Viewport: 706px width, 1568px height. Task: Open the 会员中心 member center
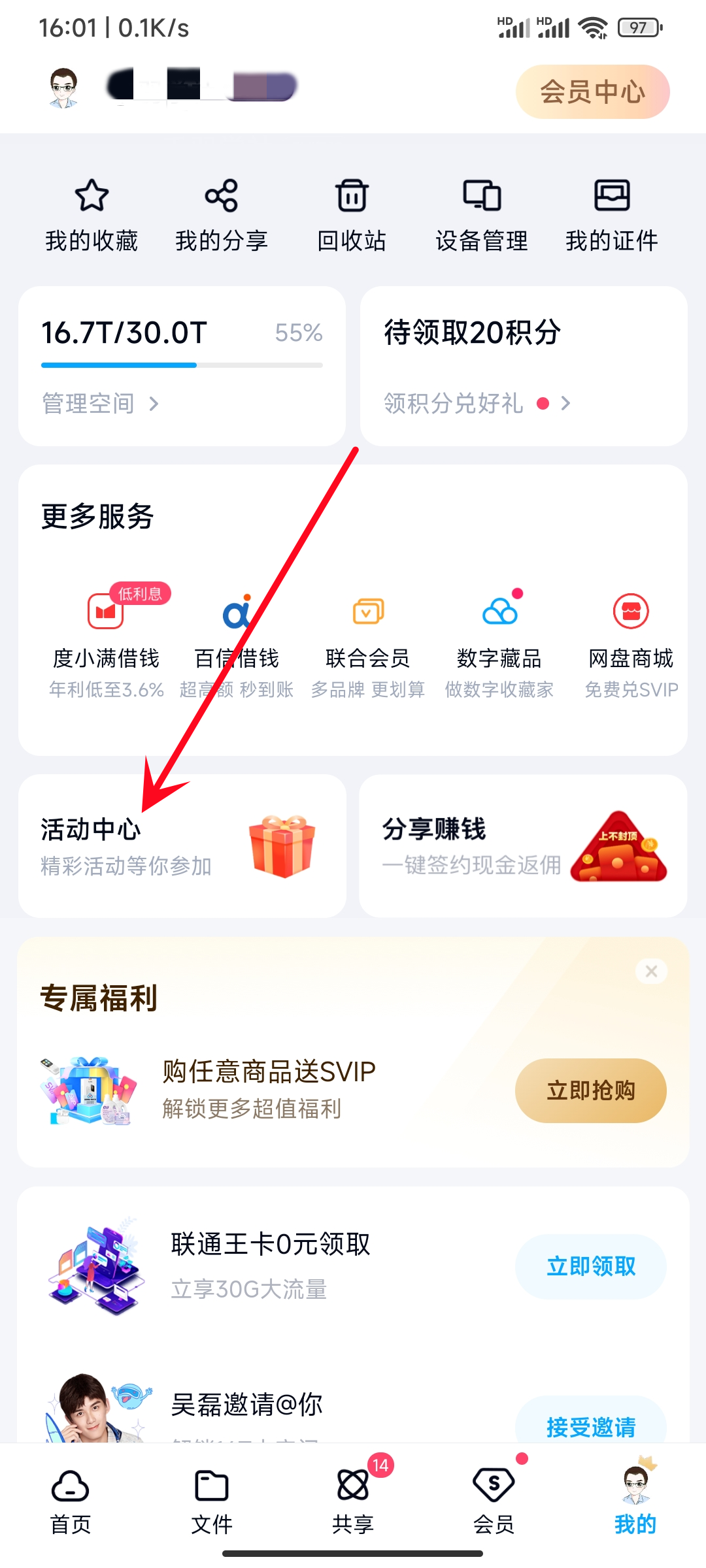pyautogui.click(x=592, y=91)
